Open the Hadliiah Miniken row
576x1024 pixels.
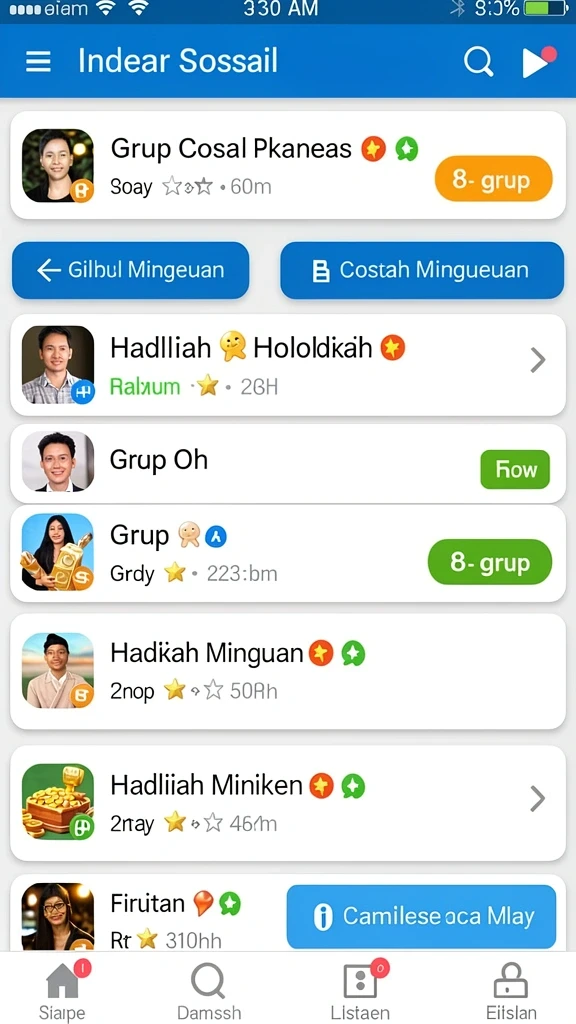tap(288, 803)
